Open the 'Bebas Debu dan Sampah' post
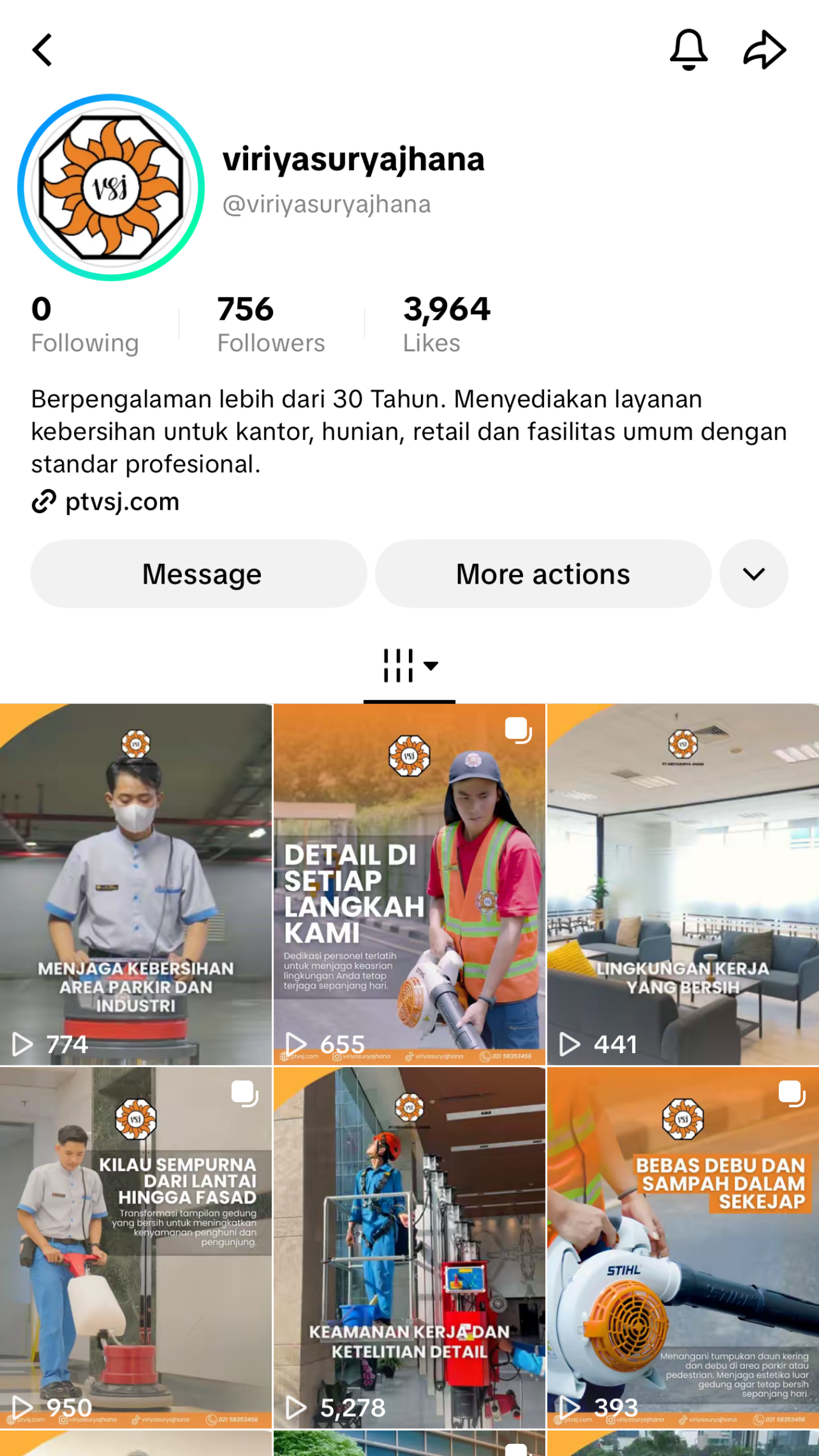The height and width of the screenshot is (1456, 819). point(683,1247)
